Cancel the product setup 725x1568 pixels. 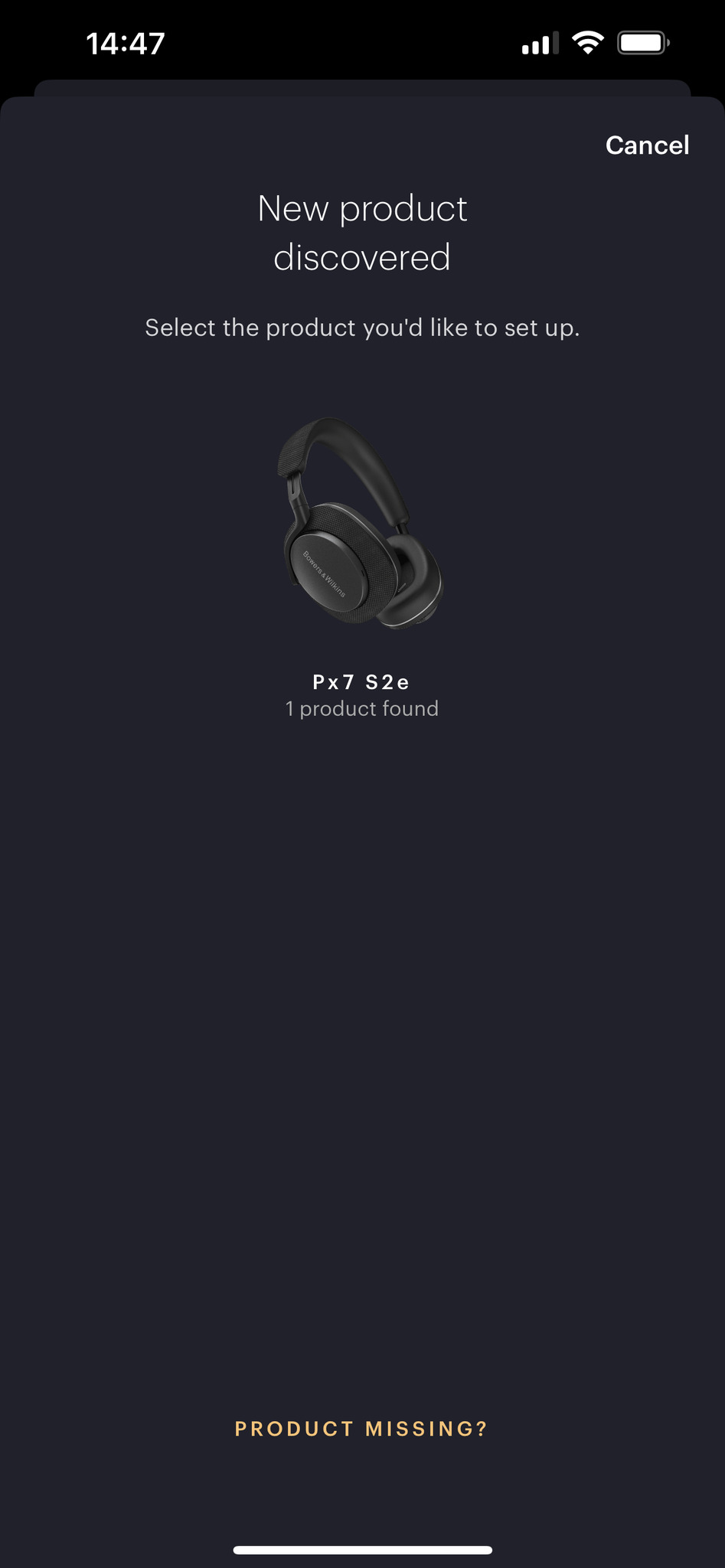(647, 145)
